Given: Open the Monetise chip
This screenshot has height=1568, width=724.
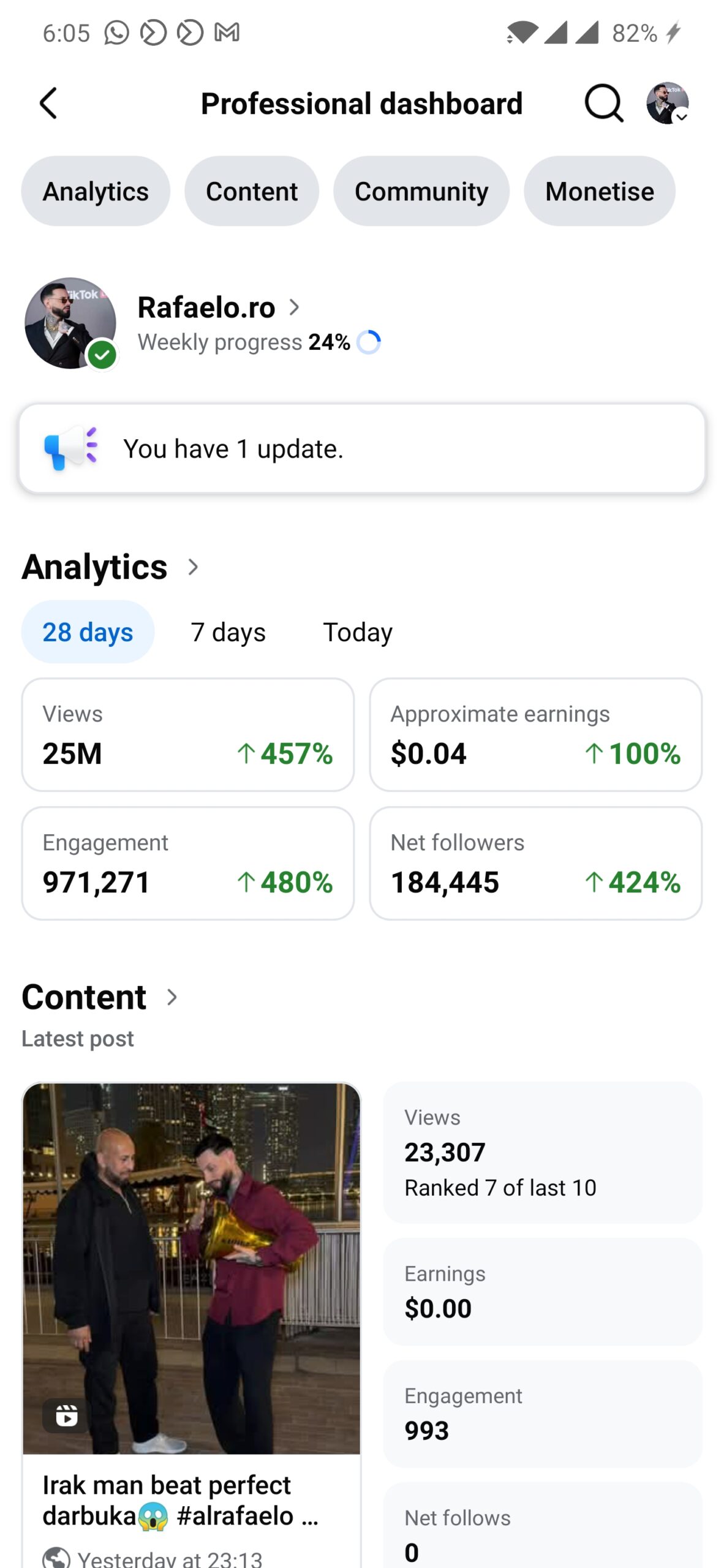Looking at the screenshot, I should pos(598,191).
